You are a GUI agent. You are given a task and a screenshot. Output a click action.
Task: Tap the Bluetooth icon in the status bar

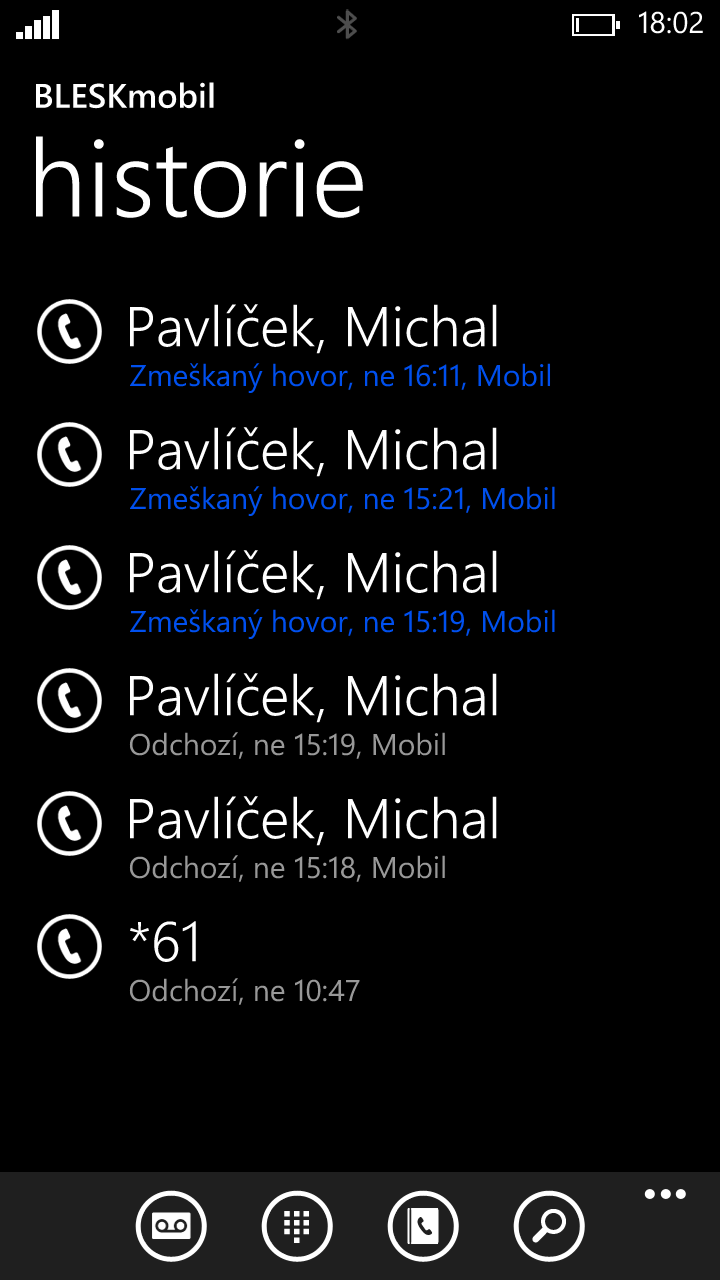[x=347, y=24]
